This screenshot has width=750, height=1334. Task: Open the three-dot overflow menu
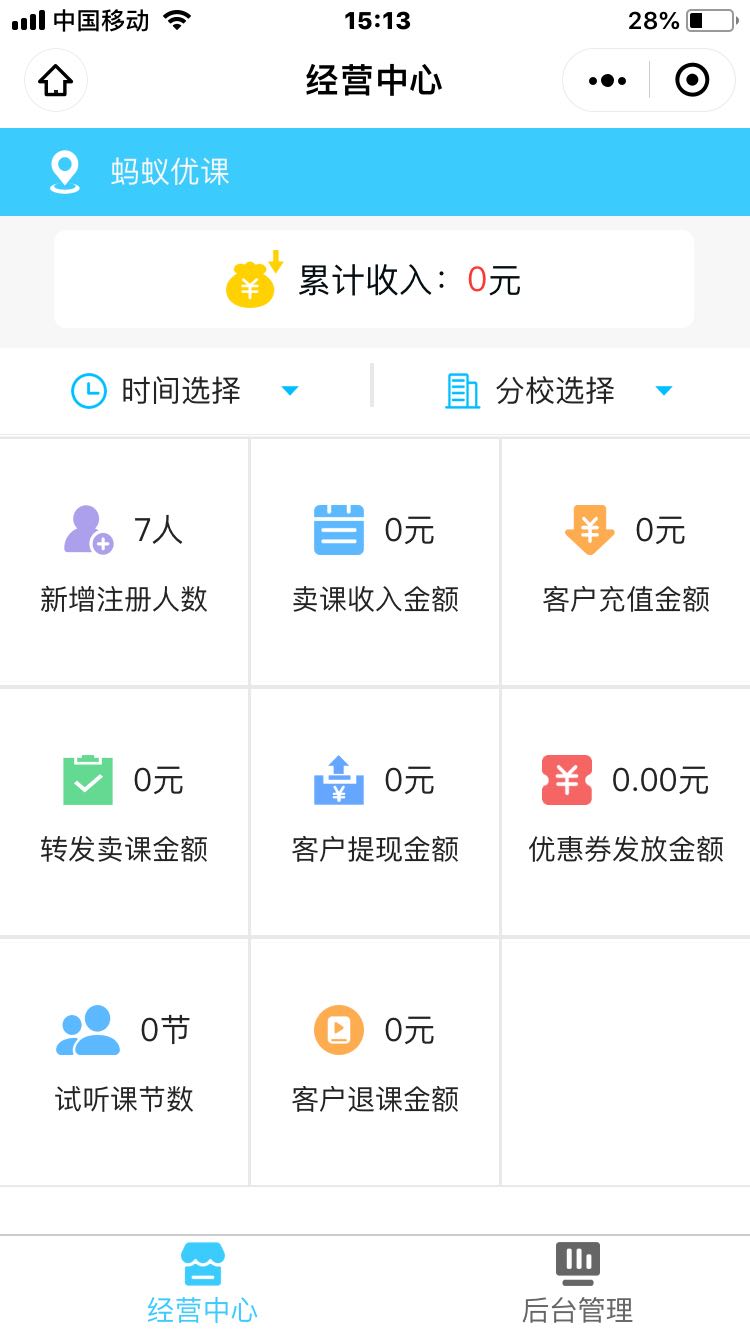607,80
